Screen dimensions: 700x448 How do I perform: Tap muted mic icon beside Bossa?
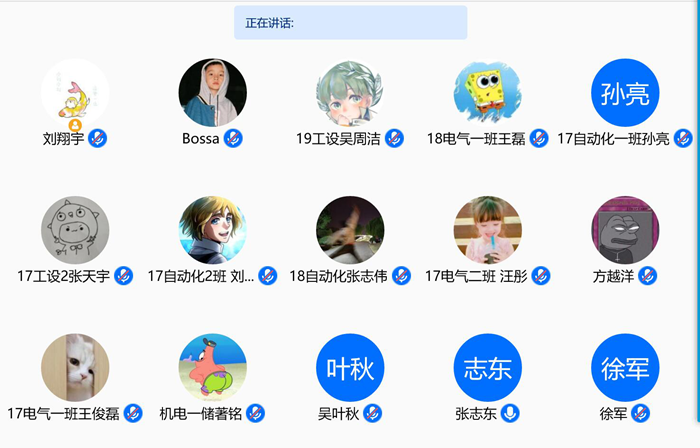pos(233,138)
